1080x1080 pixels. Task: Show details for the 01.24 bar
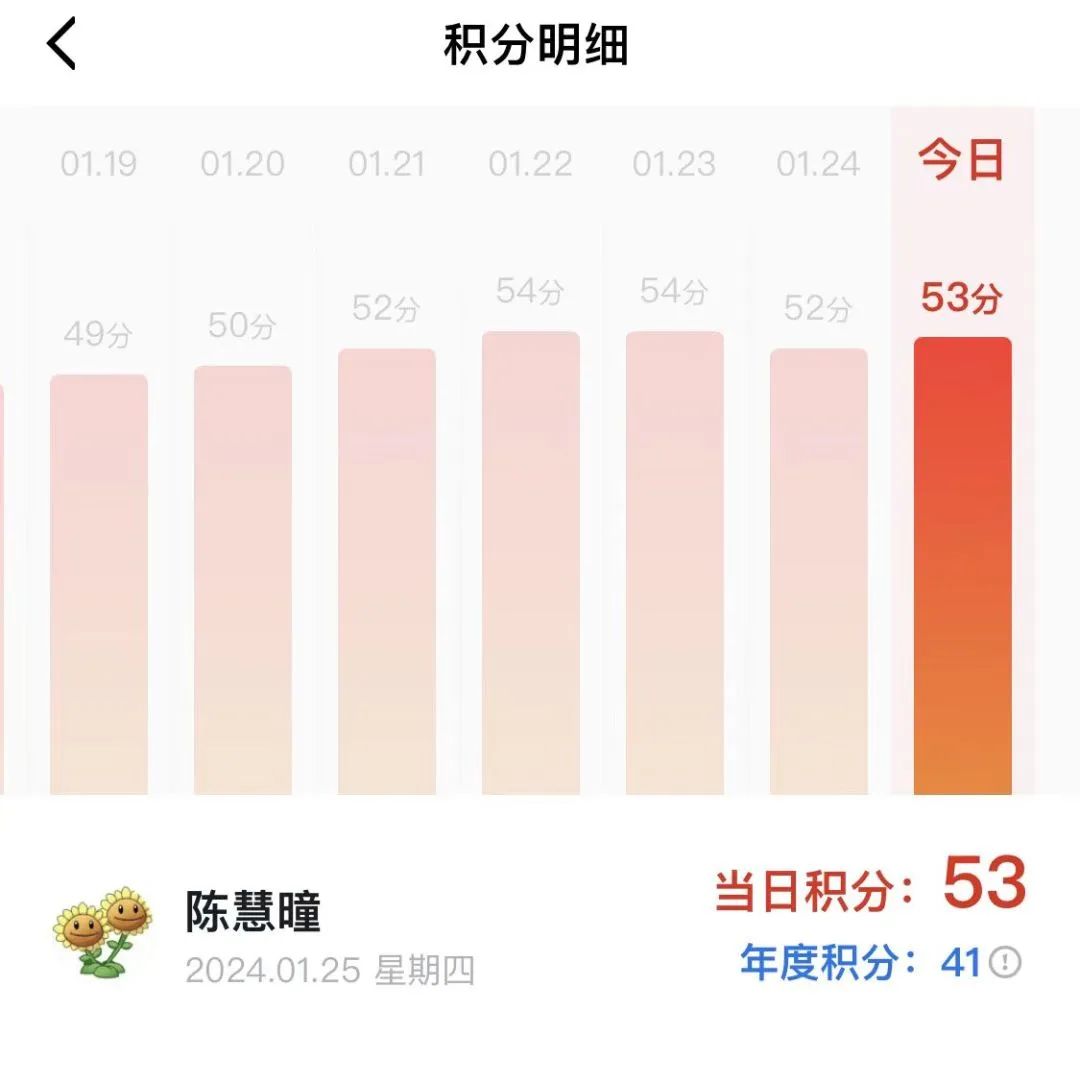(x=819, y=572)
